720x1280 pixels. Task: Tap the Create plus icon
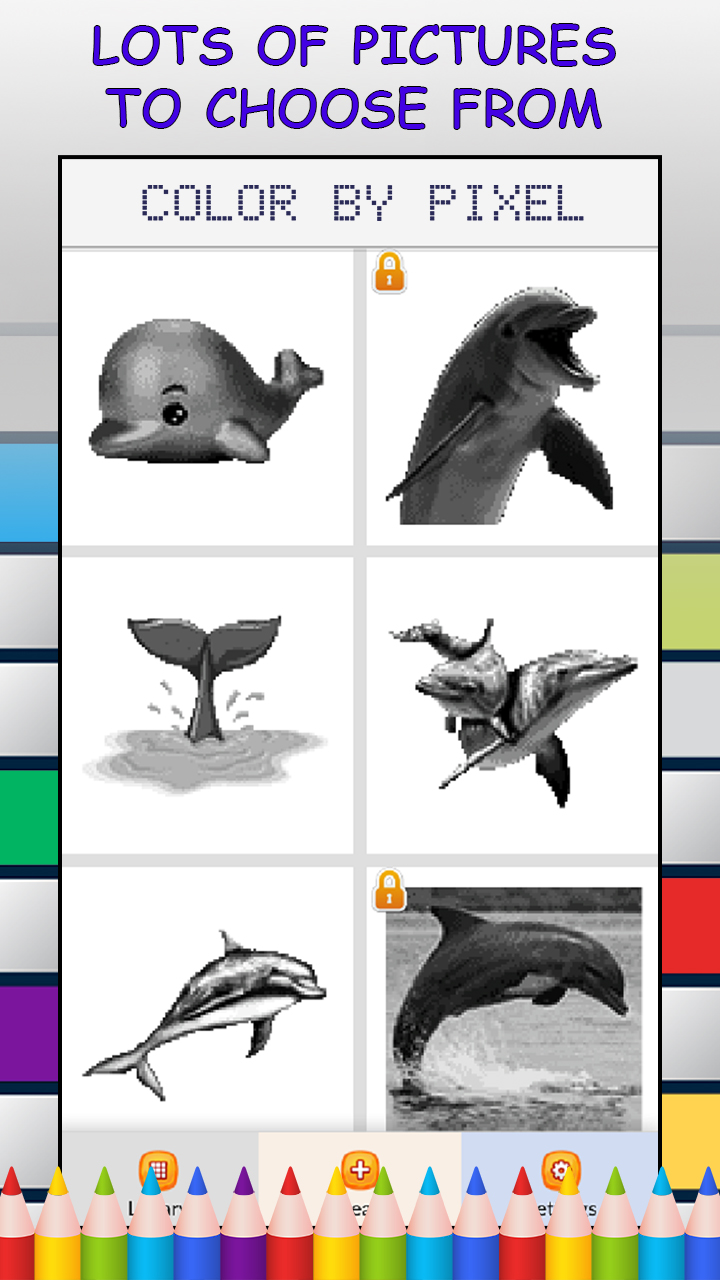(360, 1168)
